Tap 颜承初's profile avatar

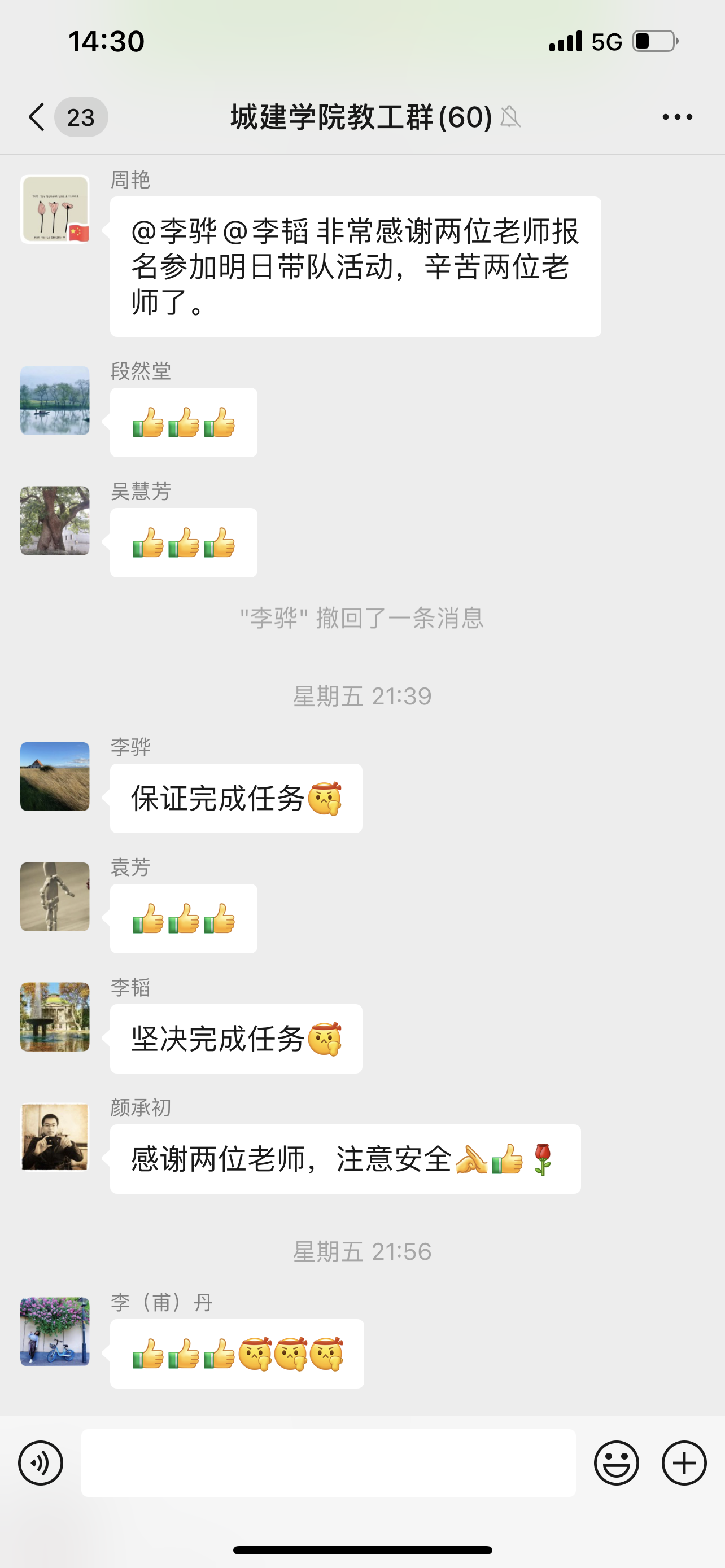click(x=55, y=1136)
